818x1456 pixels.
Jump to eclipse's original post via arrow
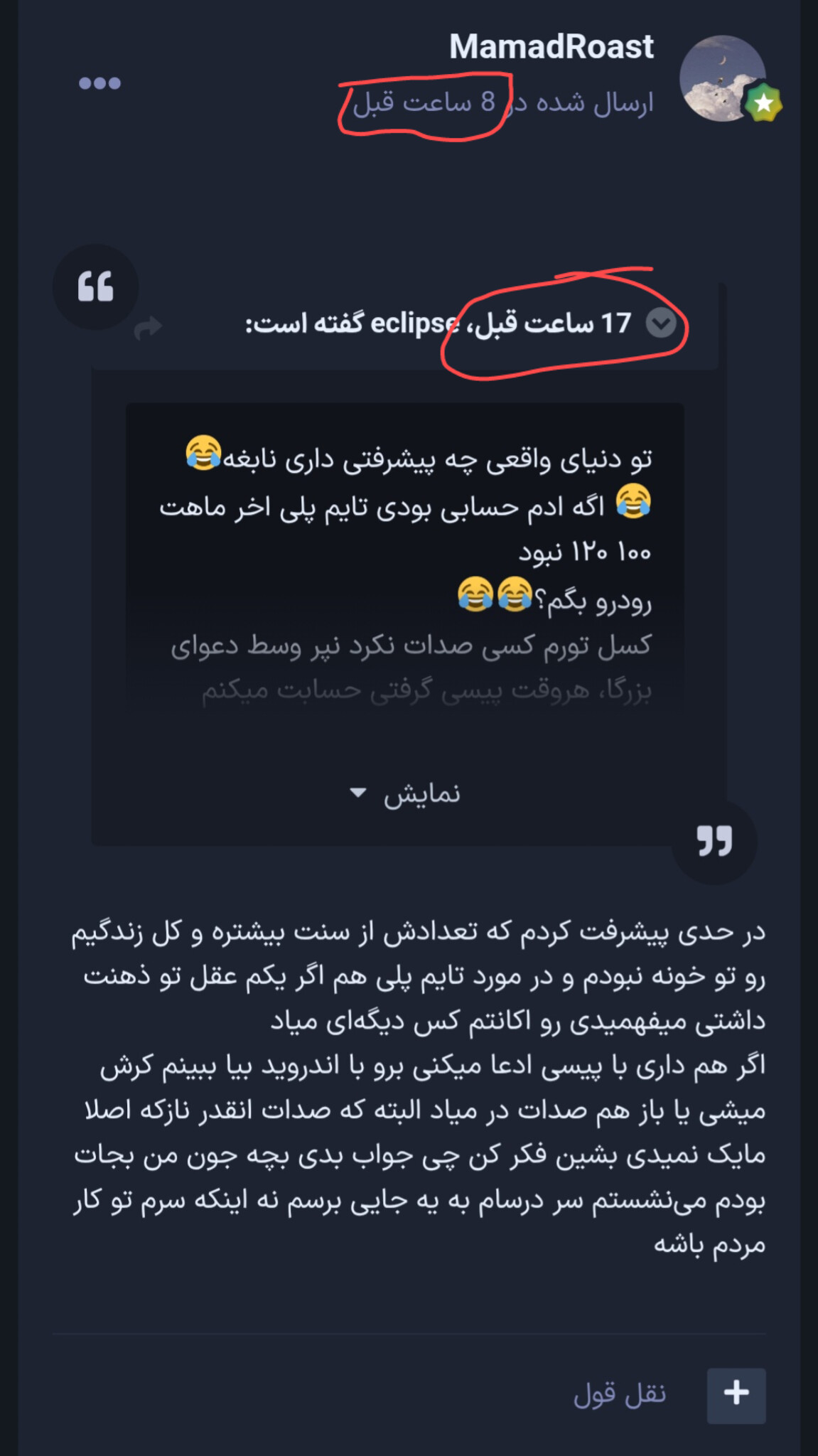click(x=148, y=328)
